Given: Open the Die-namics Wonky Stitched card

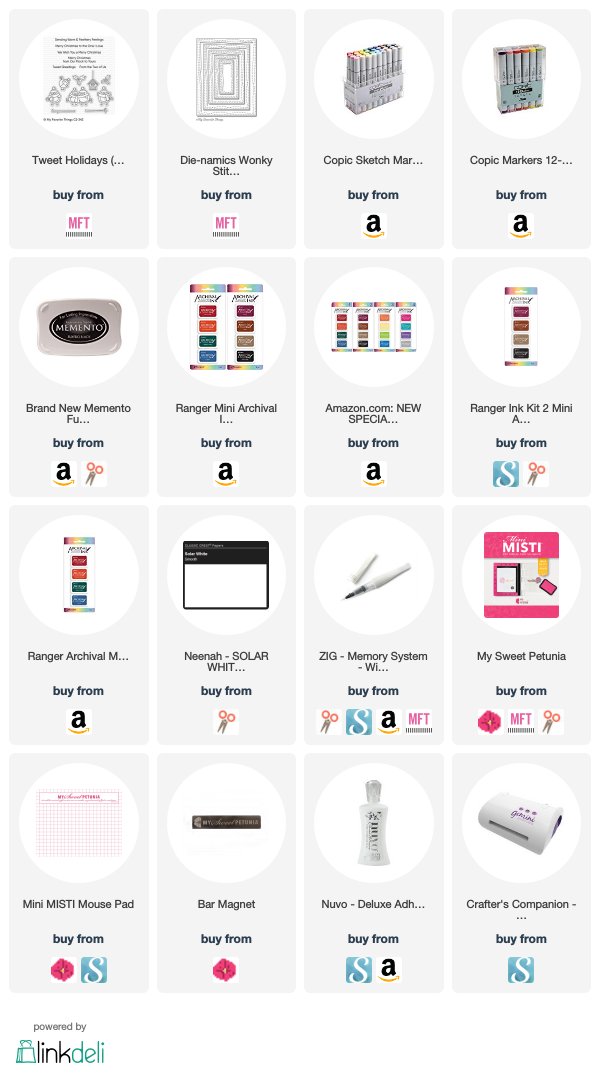Looking at the screenshot, I should coord(226,129).
